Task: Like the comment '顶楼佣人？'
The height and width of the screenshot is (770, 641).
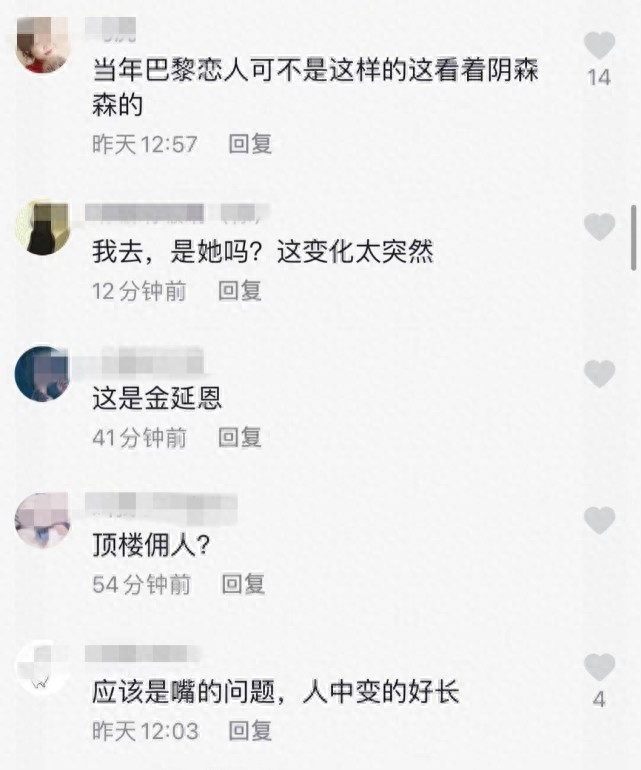Action: (x=599, y=520)
